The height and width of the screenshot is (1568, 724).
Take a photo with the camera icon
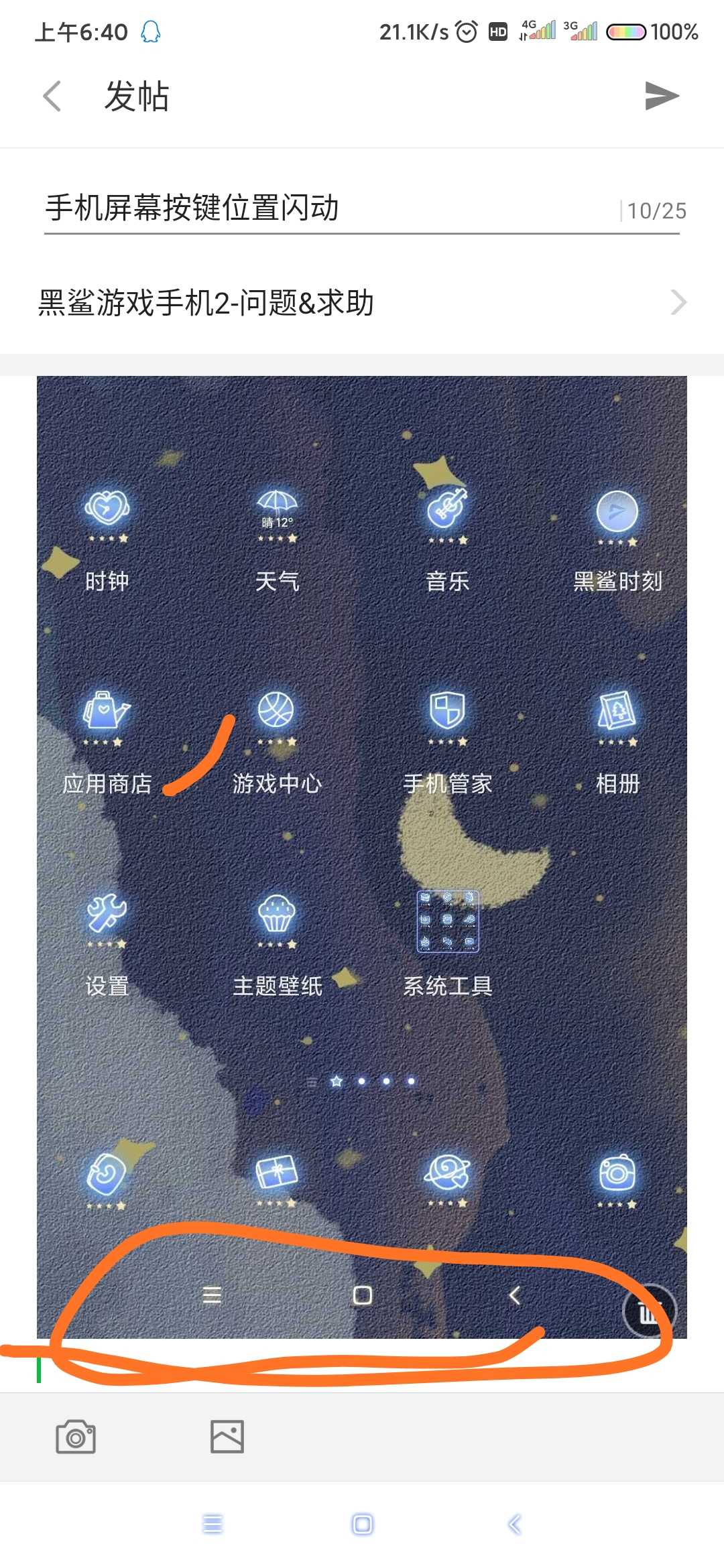click(76, 1436)
